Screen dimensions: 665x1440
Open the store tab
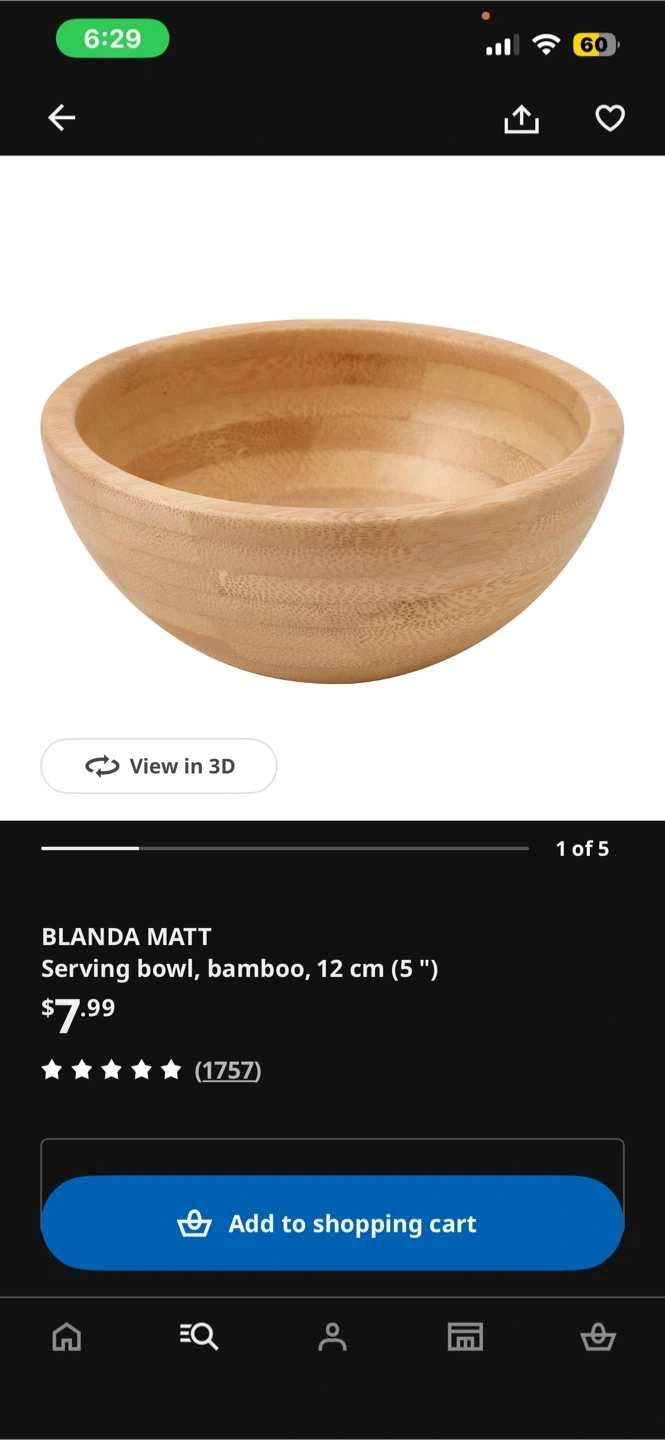coord(465,1337)
